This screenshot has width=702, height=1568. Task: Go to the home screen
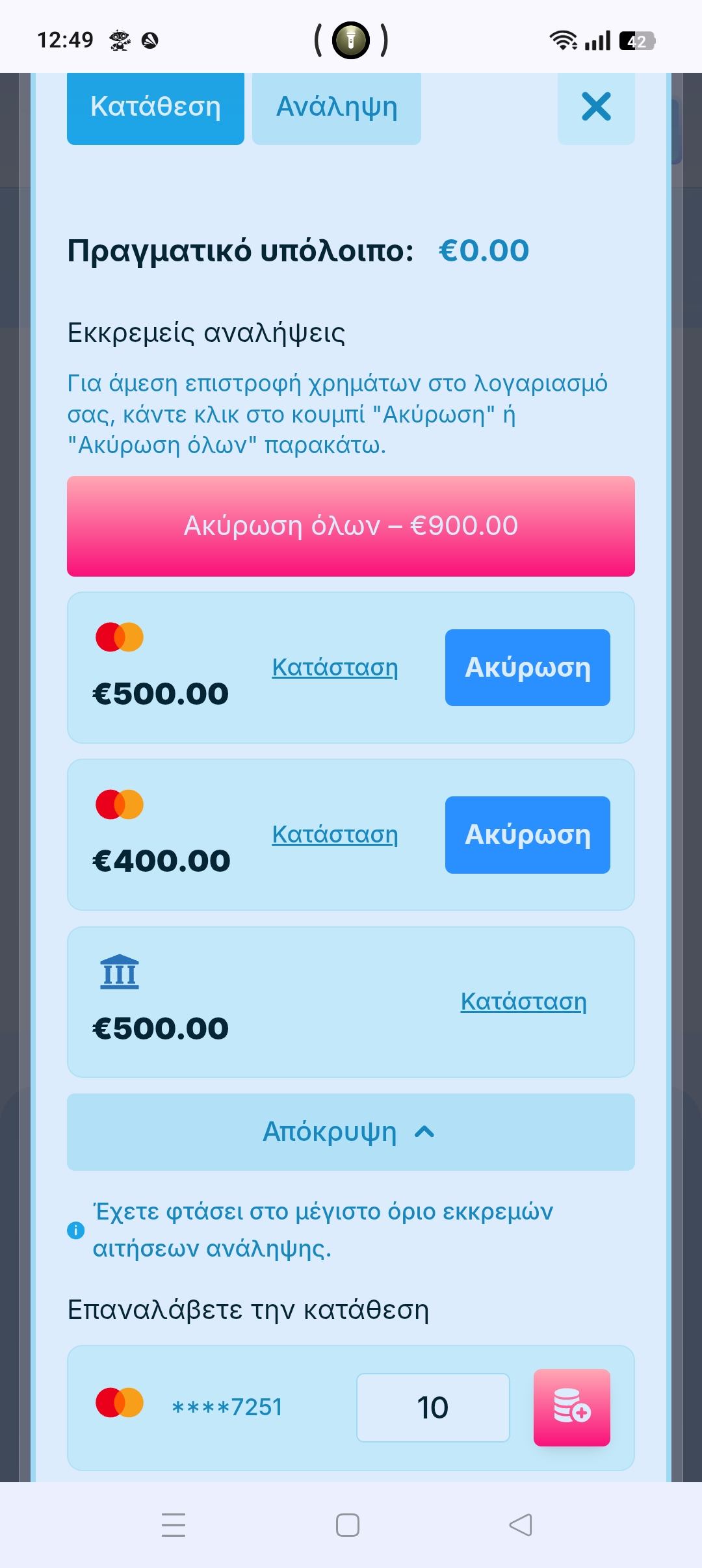[x=348, y=1524]
